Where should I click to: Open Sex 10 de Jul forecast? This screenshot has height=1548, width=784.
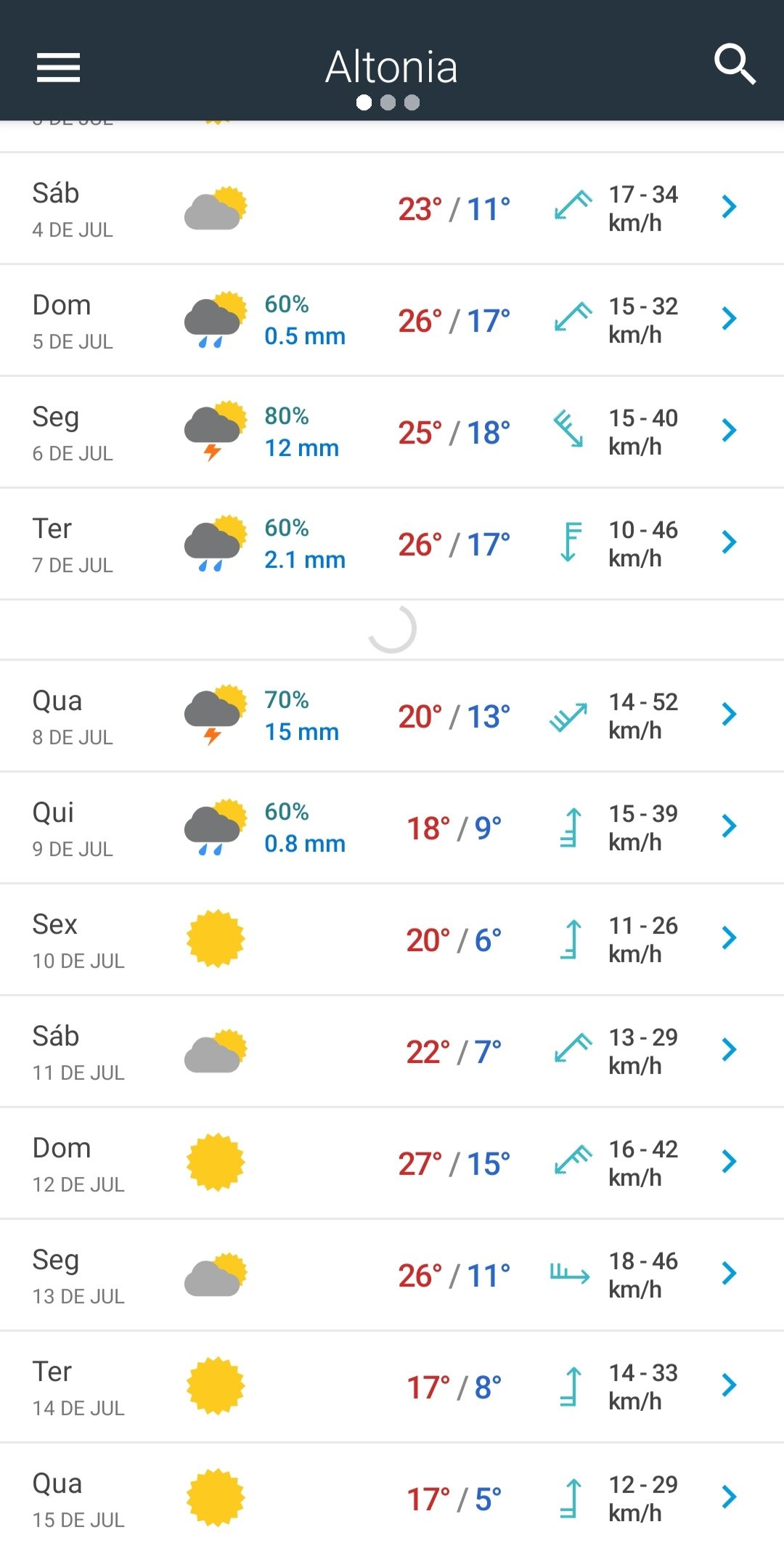(x=392, y=940)
